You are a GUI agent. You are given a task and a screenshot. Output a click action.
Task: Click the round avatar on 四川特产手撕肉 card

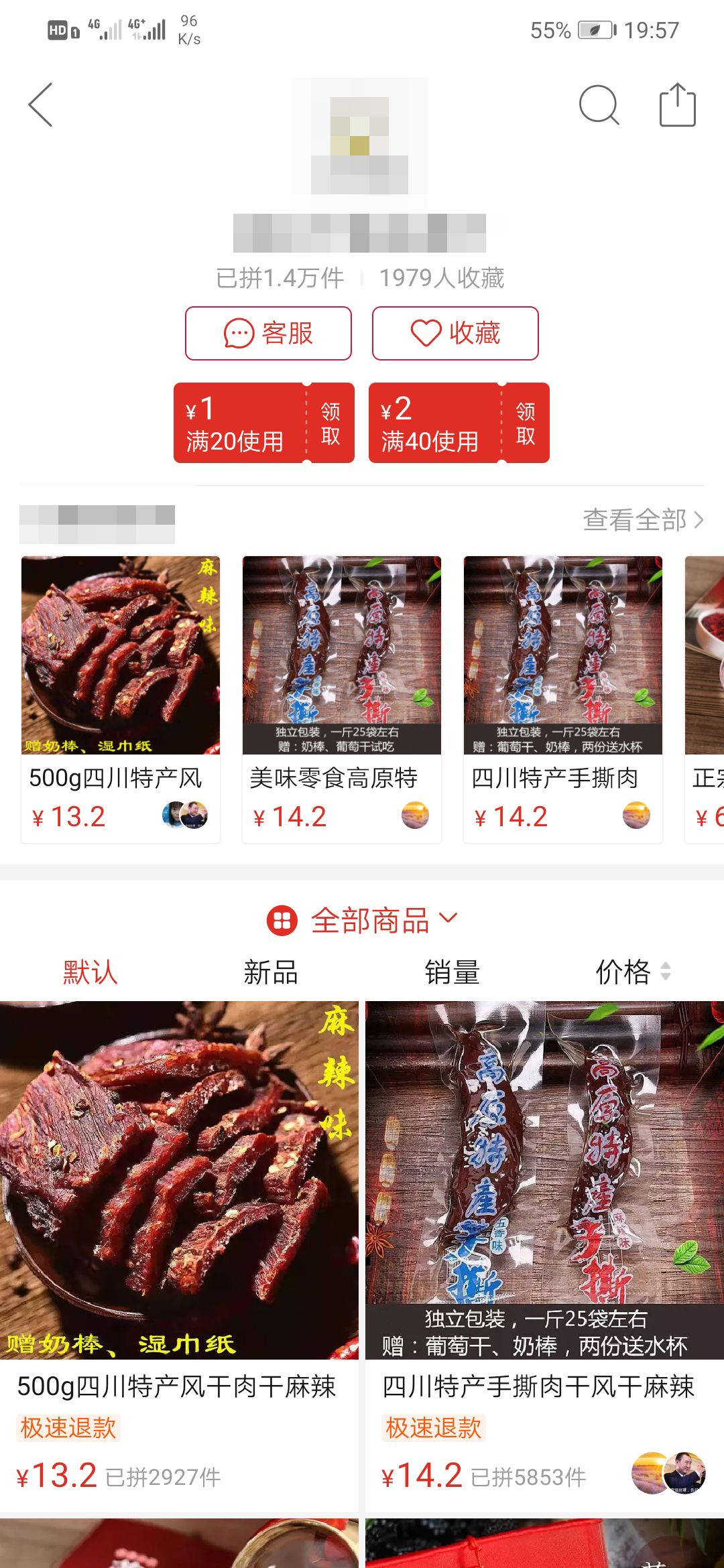637,816
